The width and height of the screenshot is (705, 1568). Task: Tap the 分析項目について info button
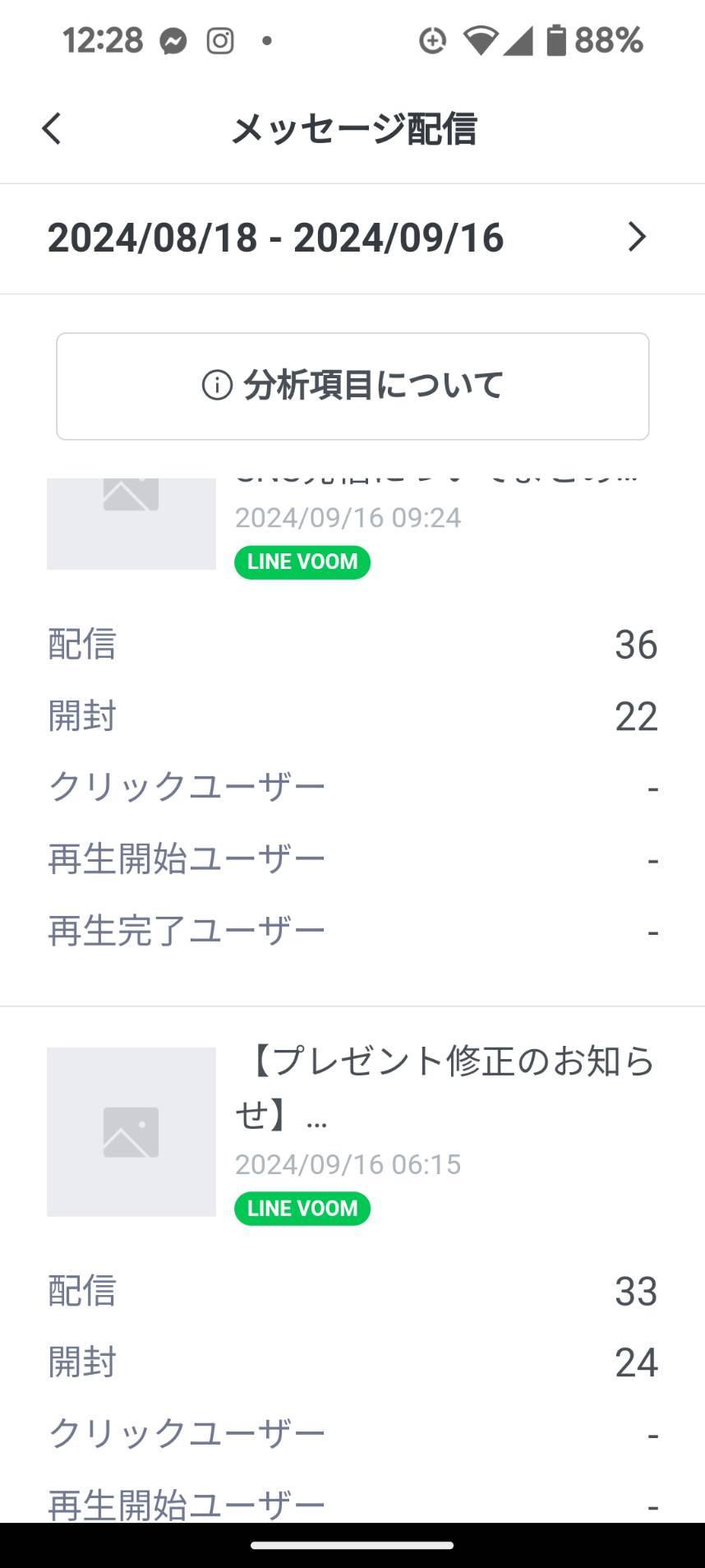[x=352, y=386]
